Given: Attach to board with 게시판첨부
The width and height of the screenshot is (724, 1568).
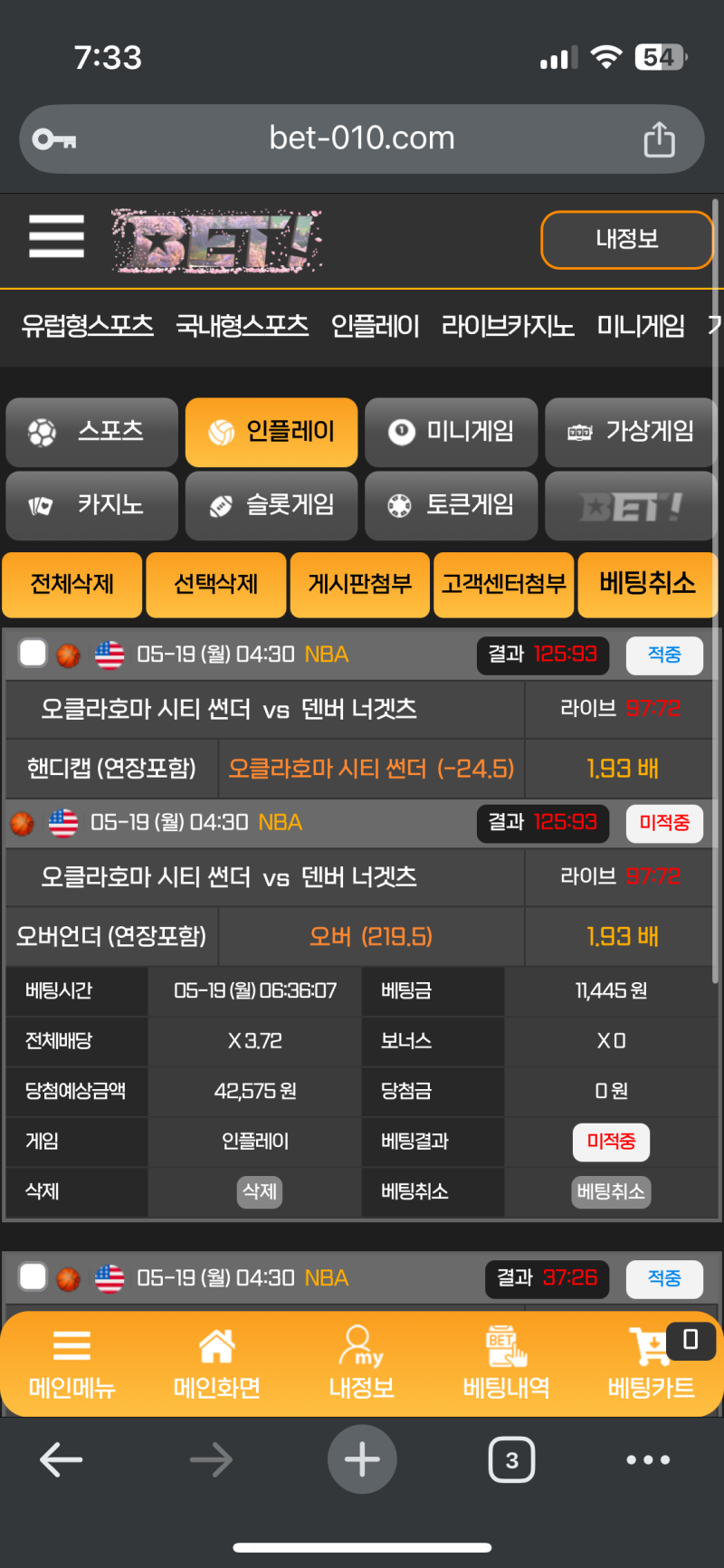Looking at the screenshot, I should point(360,584).
